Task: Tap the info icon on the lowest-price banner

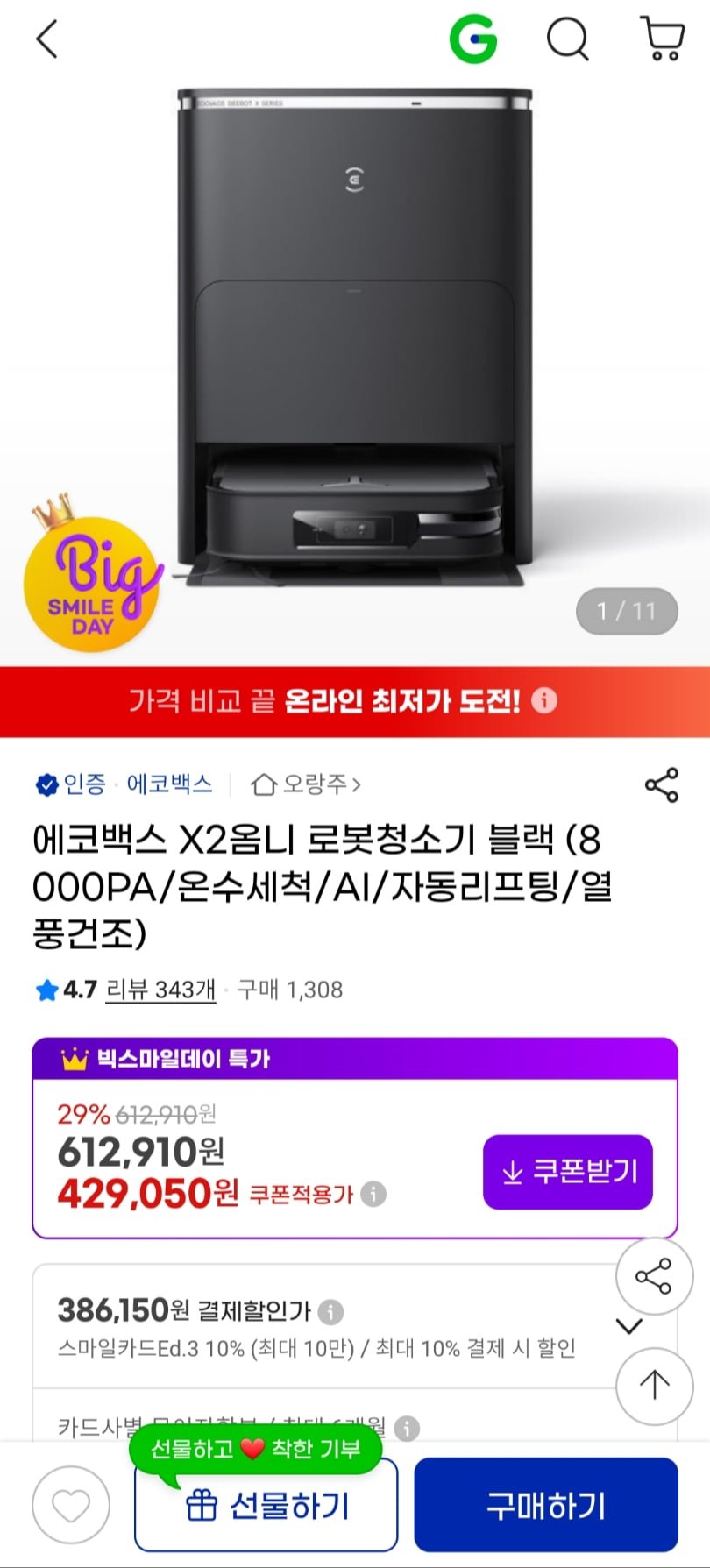Action: [544, 701]
